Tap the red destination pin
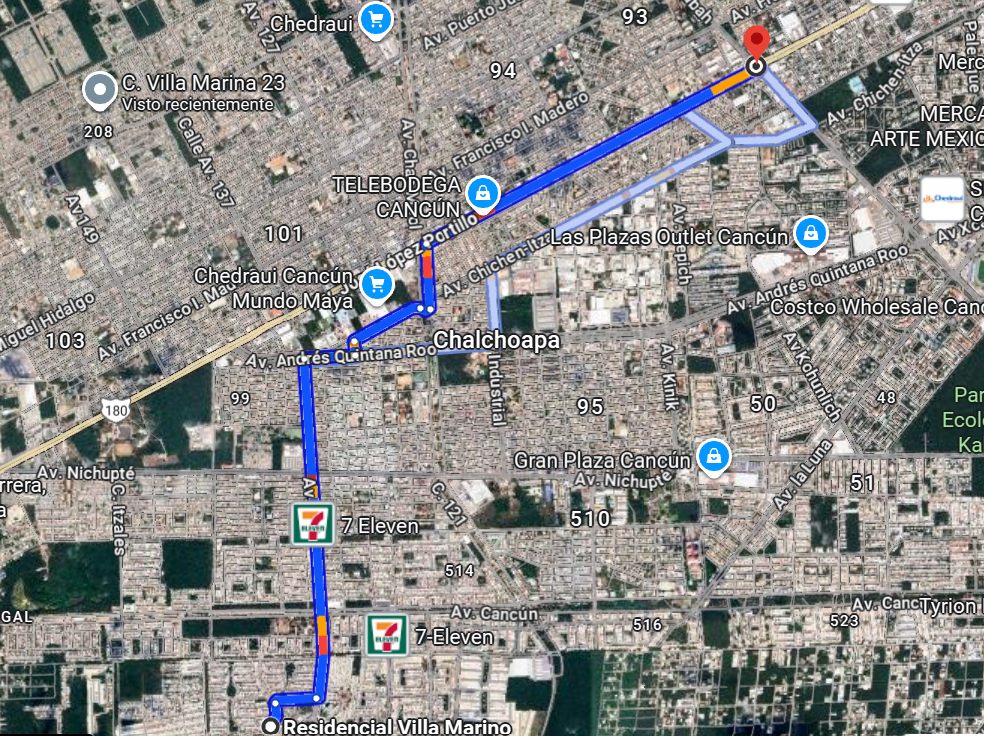Image resolution: width=984 pixels, height=736 pixels. point(757,45)
